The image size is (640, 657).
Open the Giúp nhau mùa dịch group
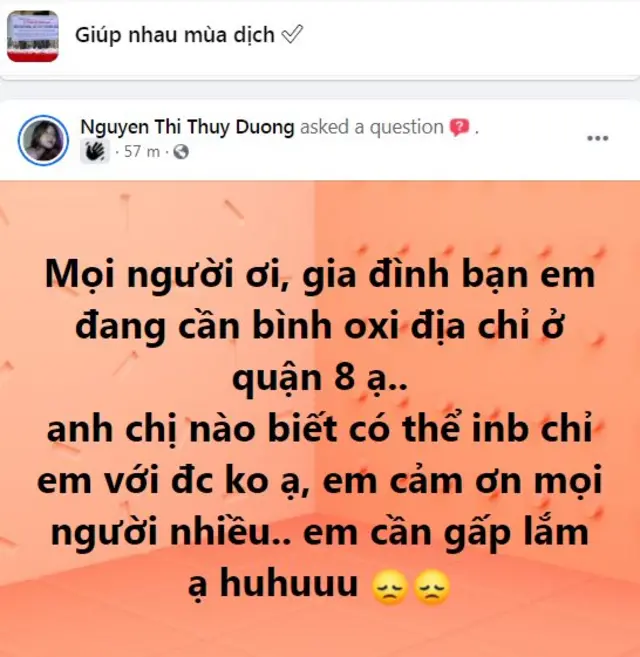coord(178,35)
